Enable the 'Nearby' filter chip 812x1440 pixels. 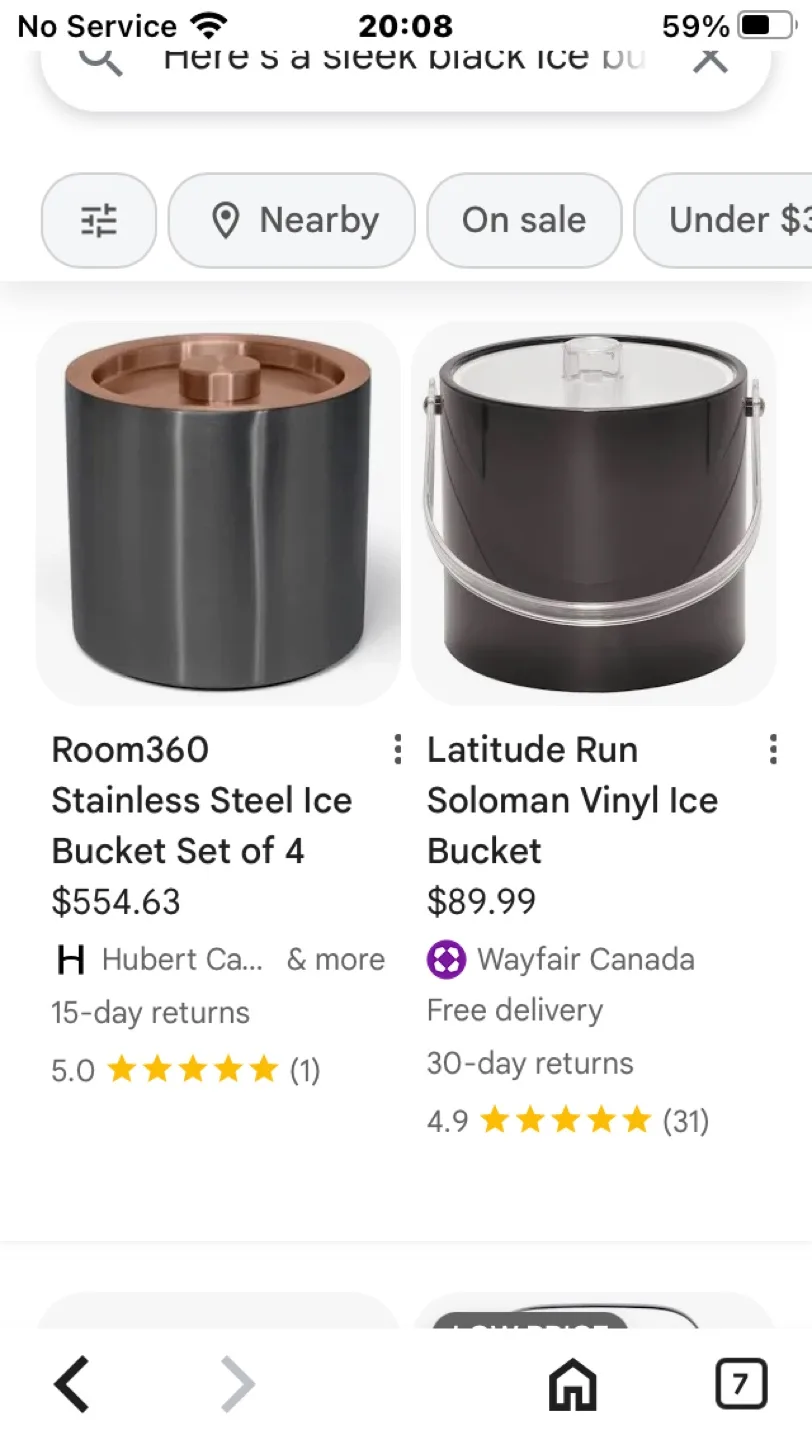(x=290, y=220)
